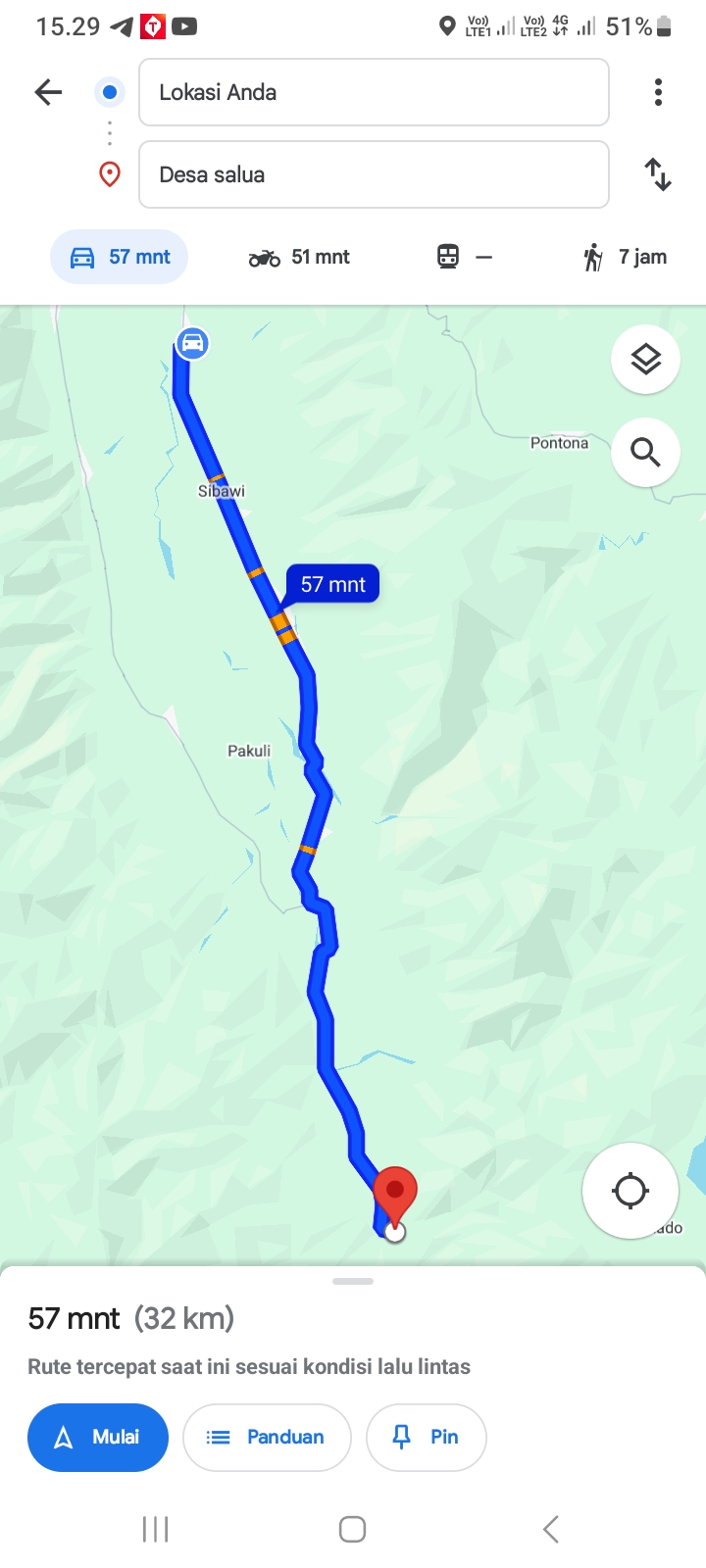Switch to walking mode 7 jam

(625, 257)
